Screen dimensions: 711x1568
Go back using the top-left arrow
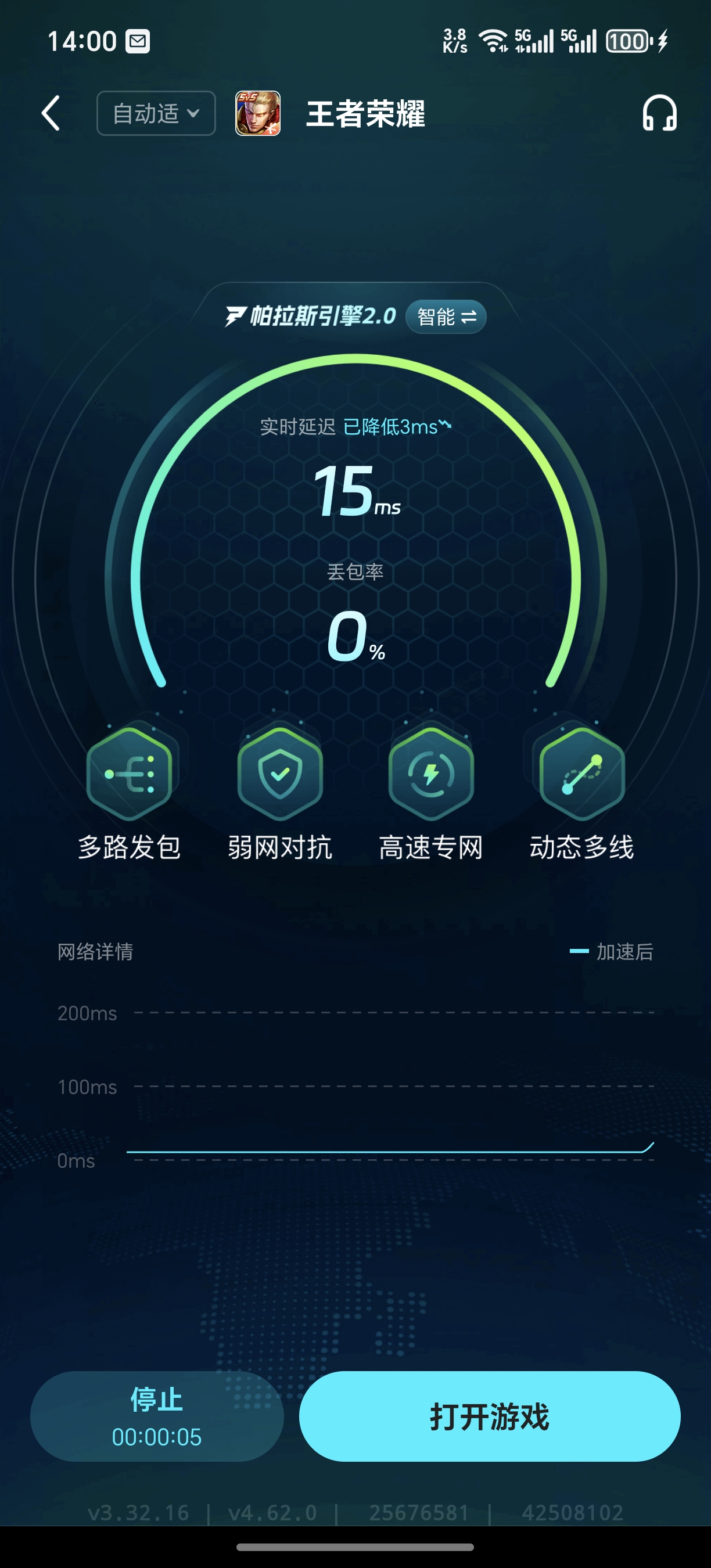tap(51, 113)
